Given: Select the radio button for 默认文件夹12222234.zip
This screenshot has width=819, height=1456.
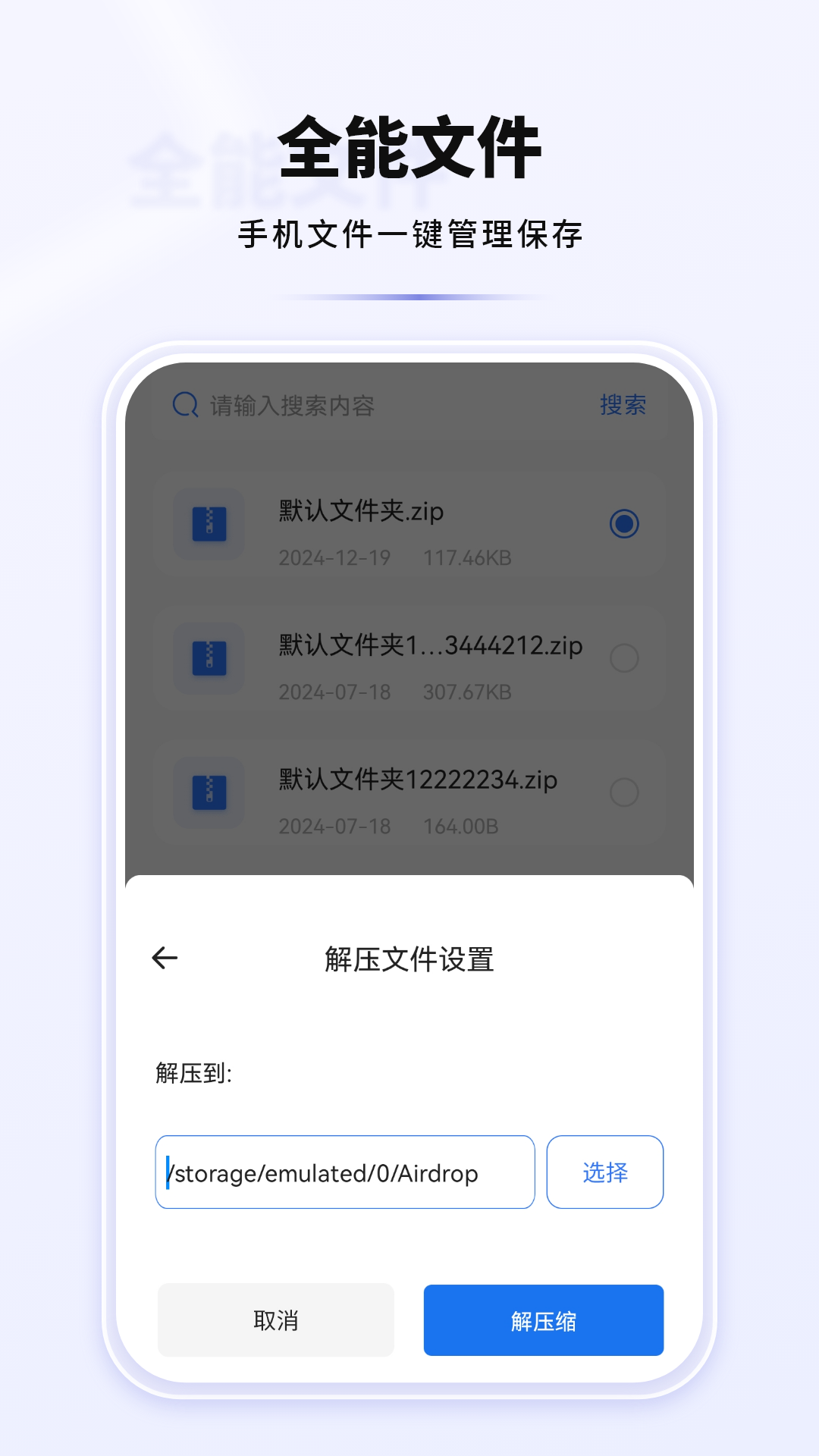Looking at the screenshot, I should (x=623, y=792).
